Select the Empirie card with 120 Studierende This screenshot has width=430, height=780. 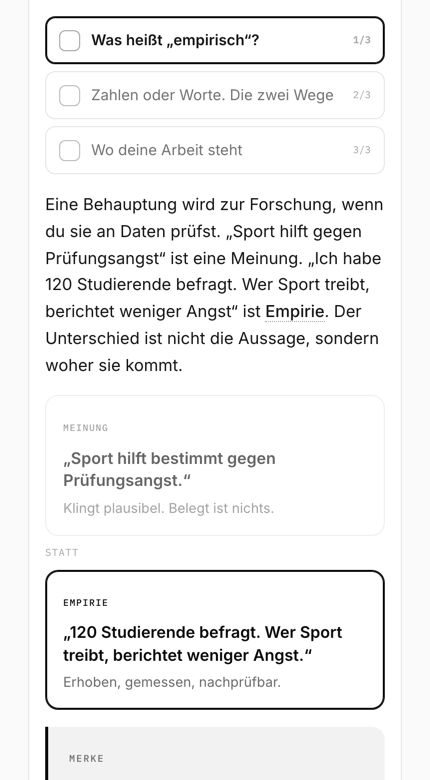215,640
